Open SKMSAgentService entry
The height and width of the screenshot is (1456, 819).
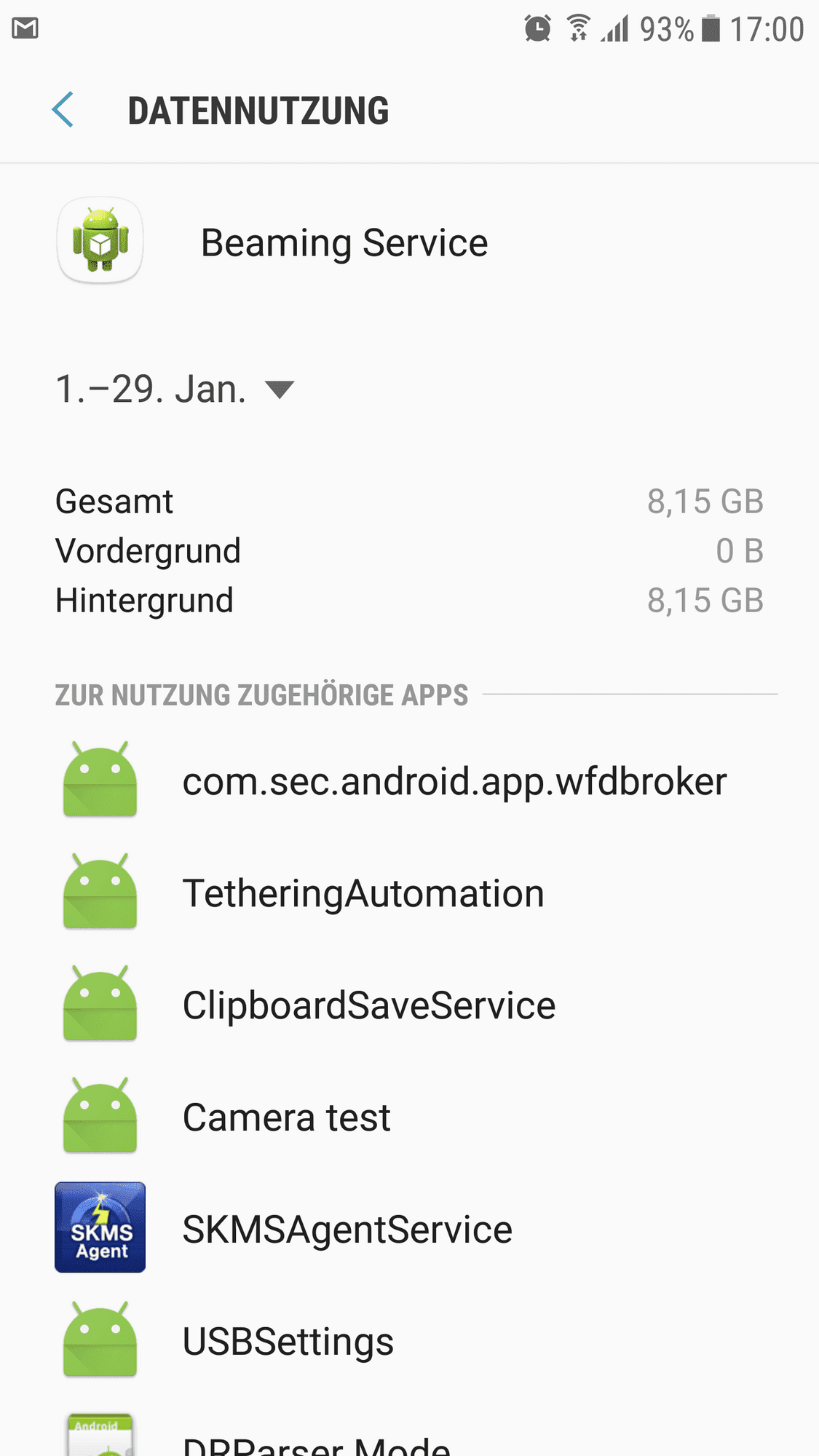point(347,1230)
